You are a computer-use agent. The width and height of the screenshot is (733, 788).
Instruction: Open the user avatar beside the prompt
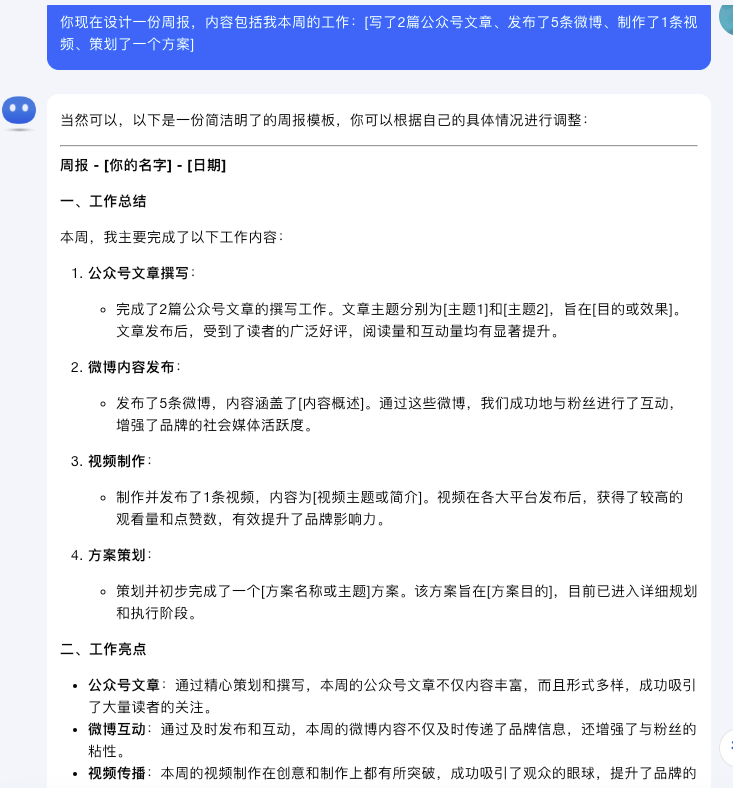coord(727,15)
